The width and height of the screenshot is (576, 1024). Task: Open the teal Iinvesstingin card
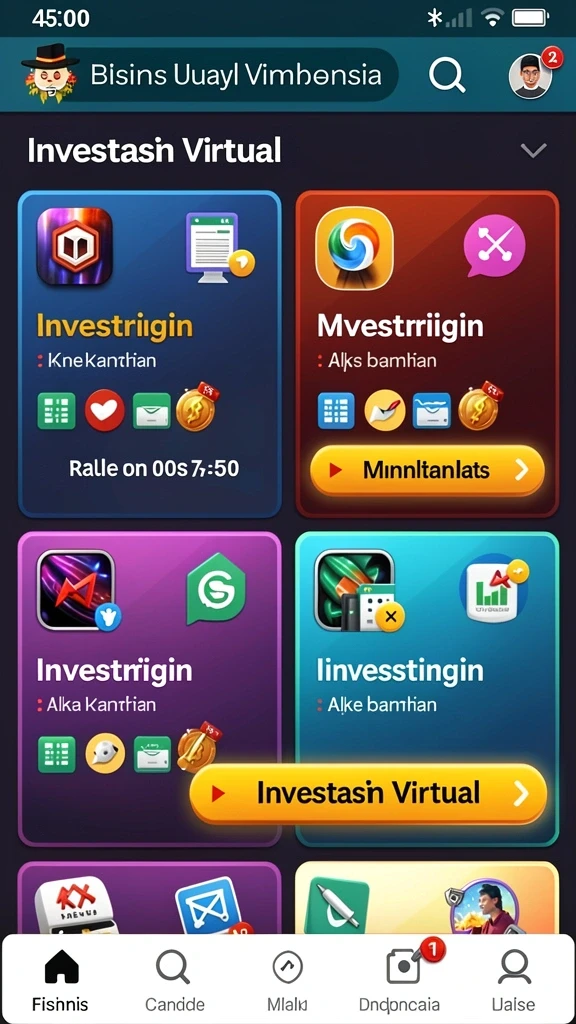point(427,689)
